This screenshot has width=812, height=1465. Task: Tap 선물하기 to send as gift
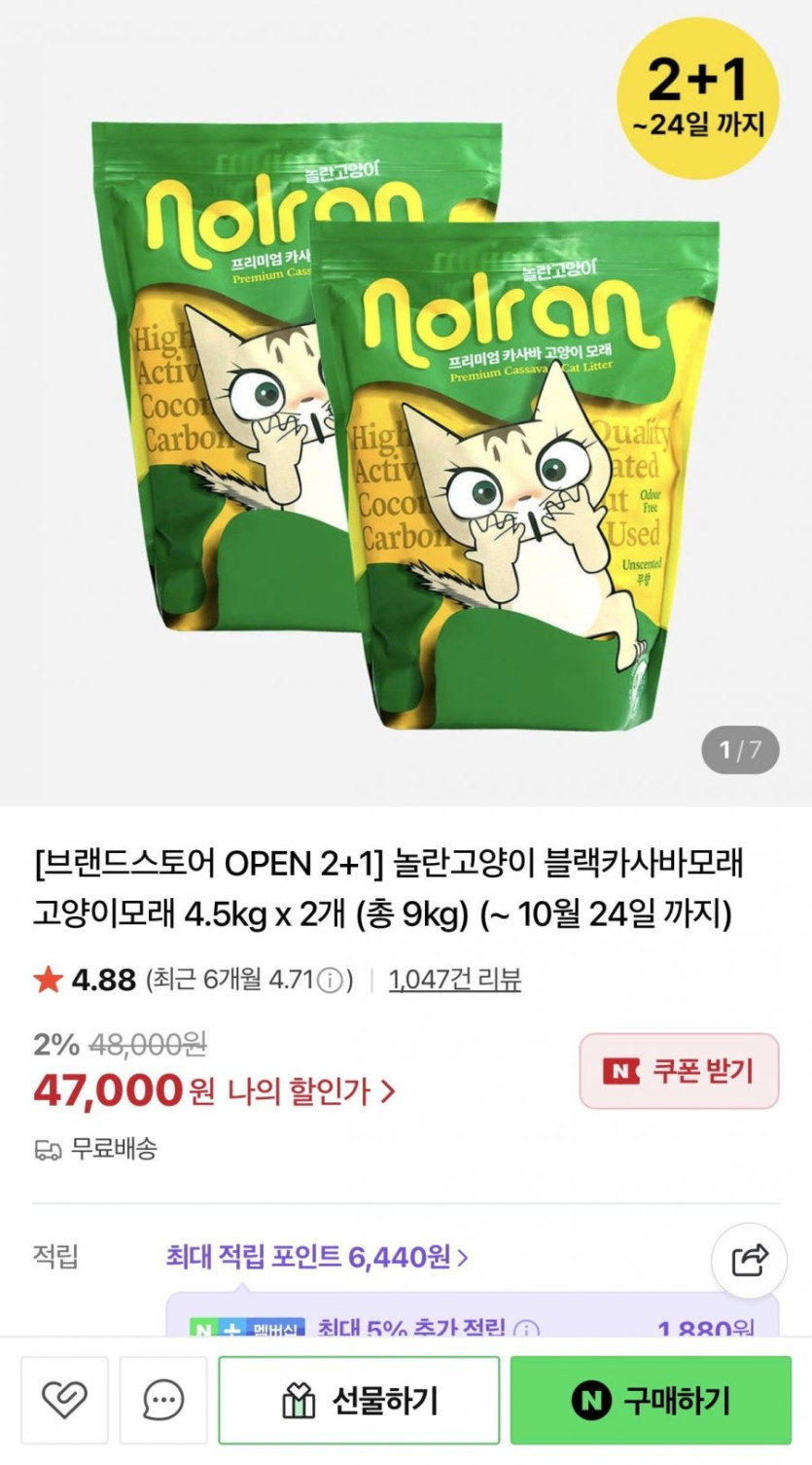point(359,1401)
